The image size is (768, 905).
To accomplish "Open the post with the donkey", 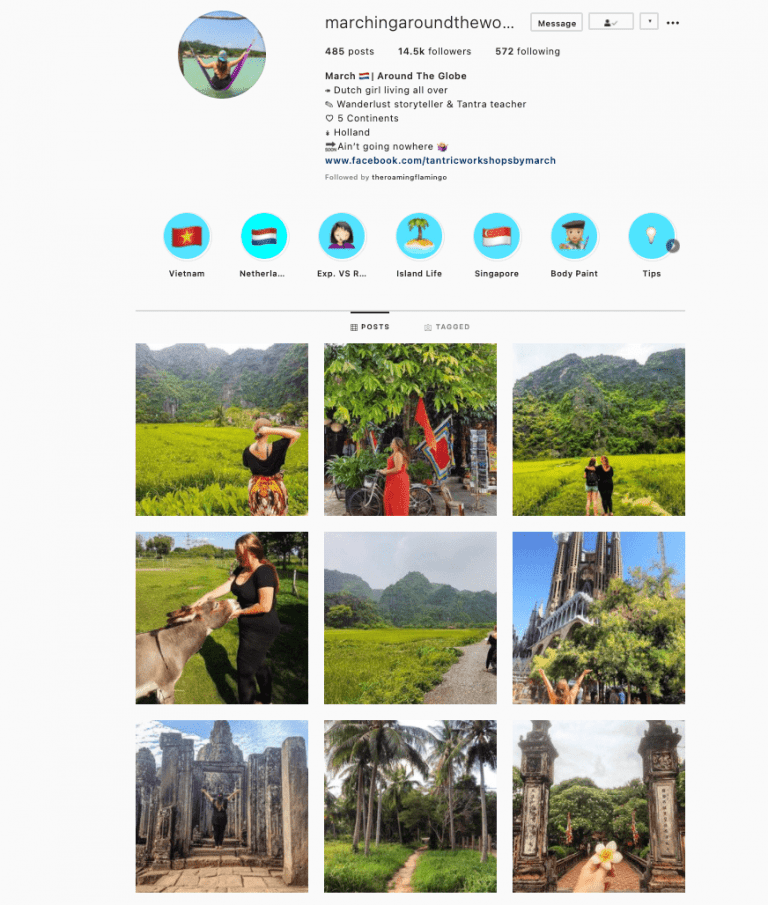I will [222, 618].
